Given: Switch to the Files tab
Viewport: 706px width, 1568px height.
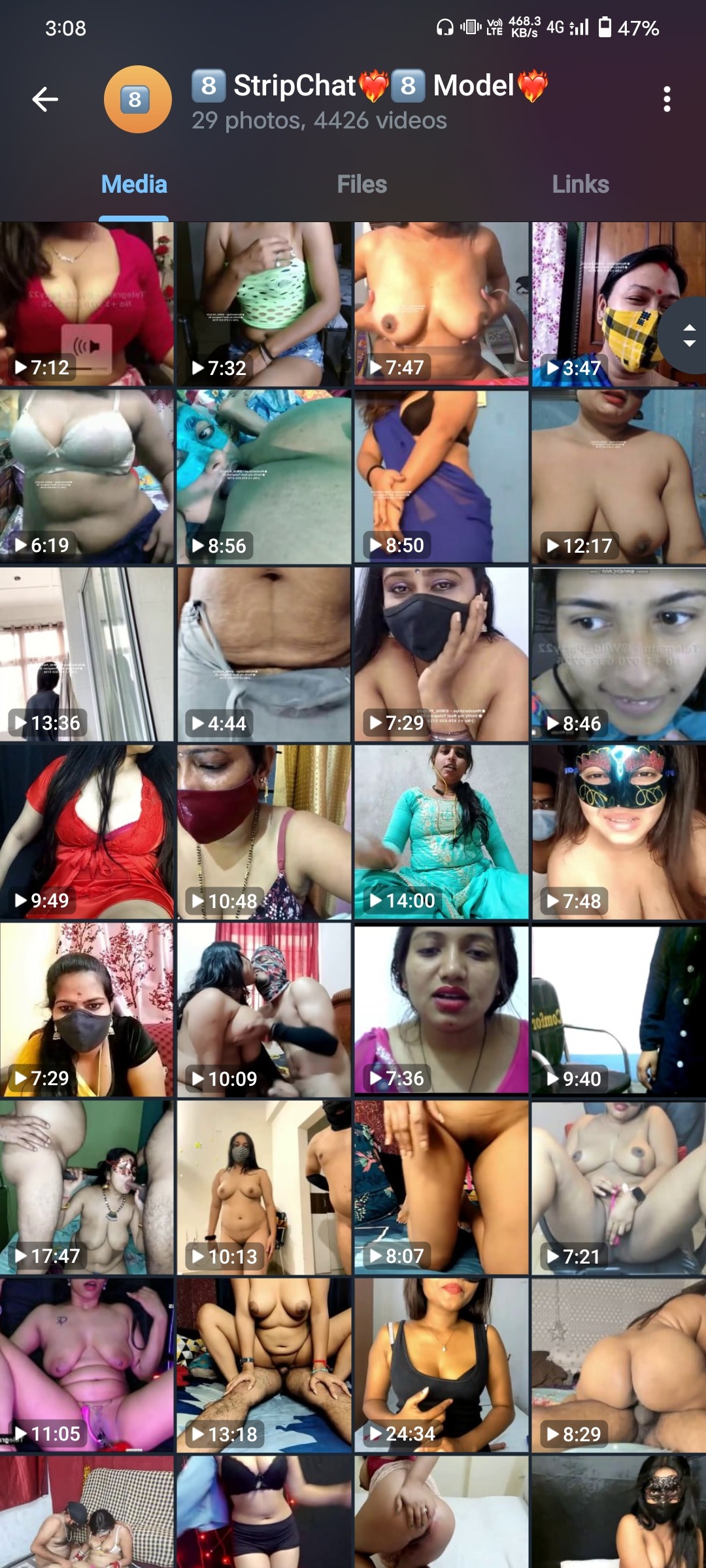Looking at the screenshot, I should pyautogui.click(x=361, y=184).
